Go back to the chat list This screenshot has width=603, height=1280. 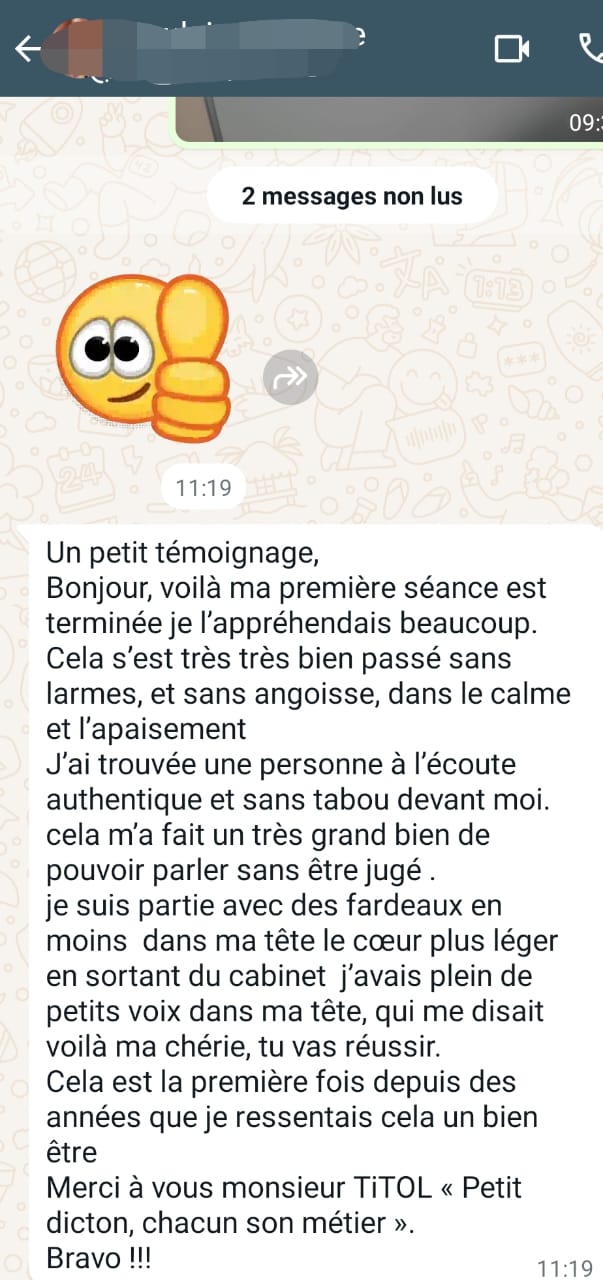pyautogui.click(x=27, y=49)
